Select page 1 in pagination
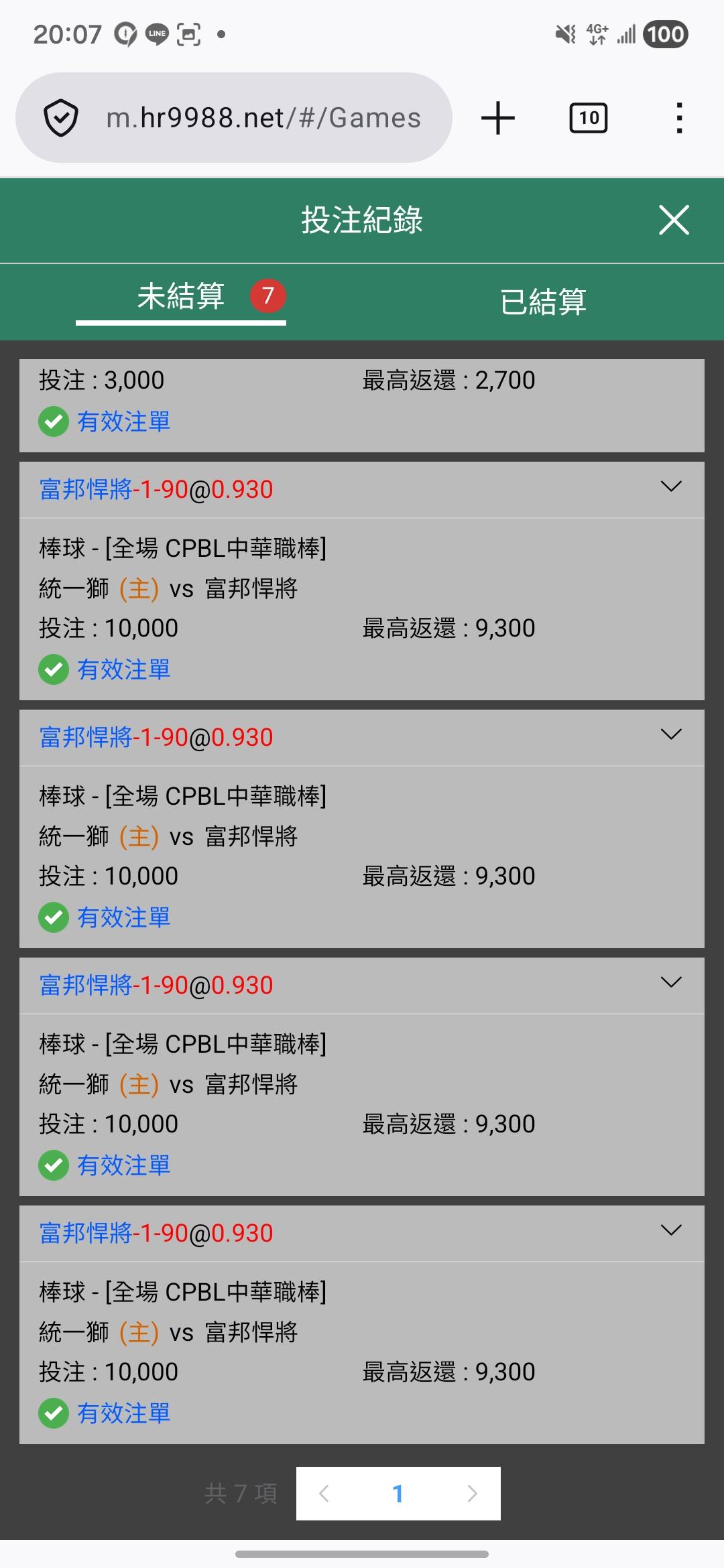The width and height of the screenshot is (724, 1568). 398,1494
